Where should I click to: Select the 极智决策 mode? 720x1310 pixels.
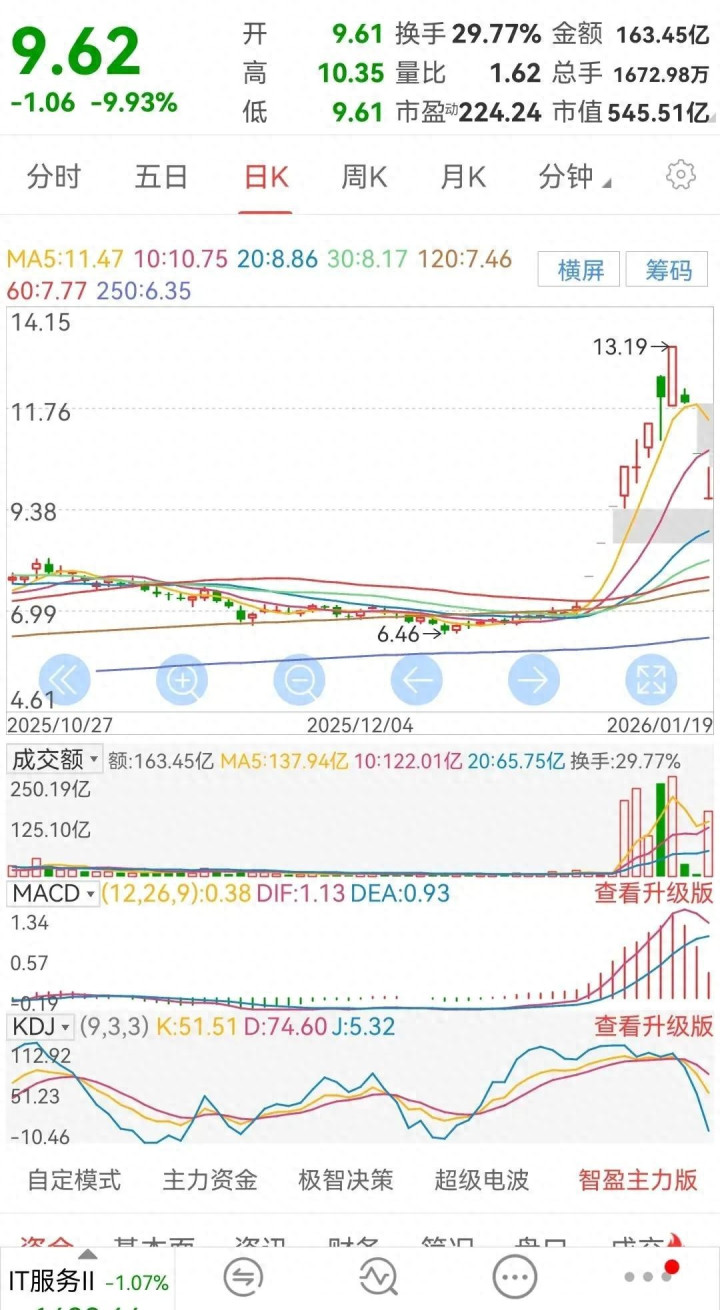tap(346, 1180)
